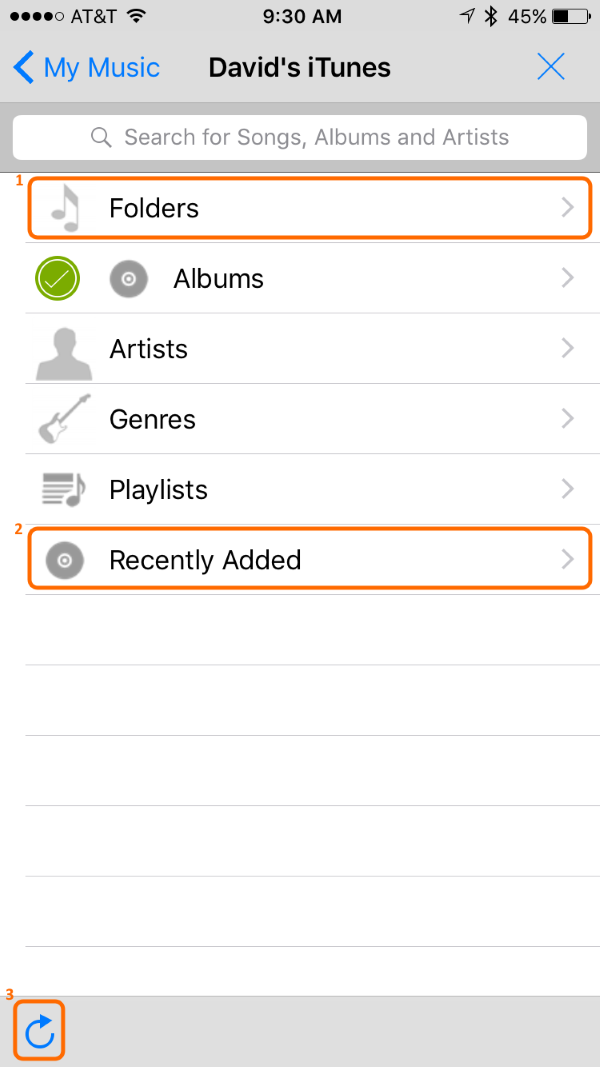Go back to My Music
Image resolution: width=600 pixels, height=1067 pixels.
86,68
